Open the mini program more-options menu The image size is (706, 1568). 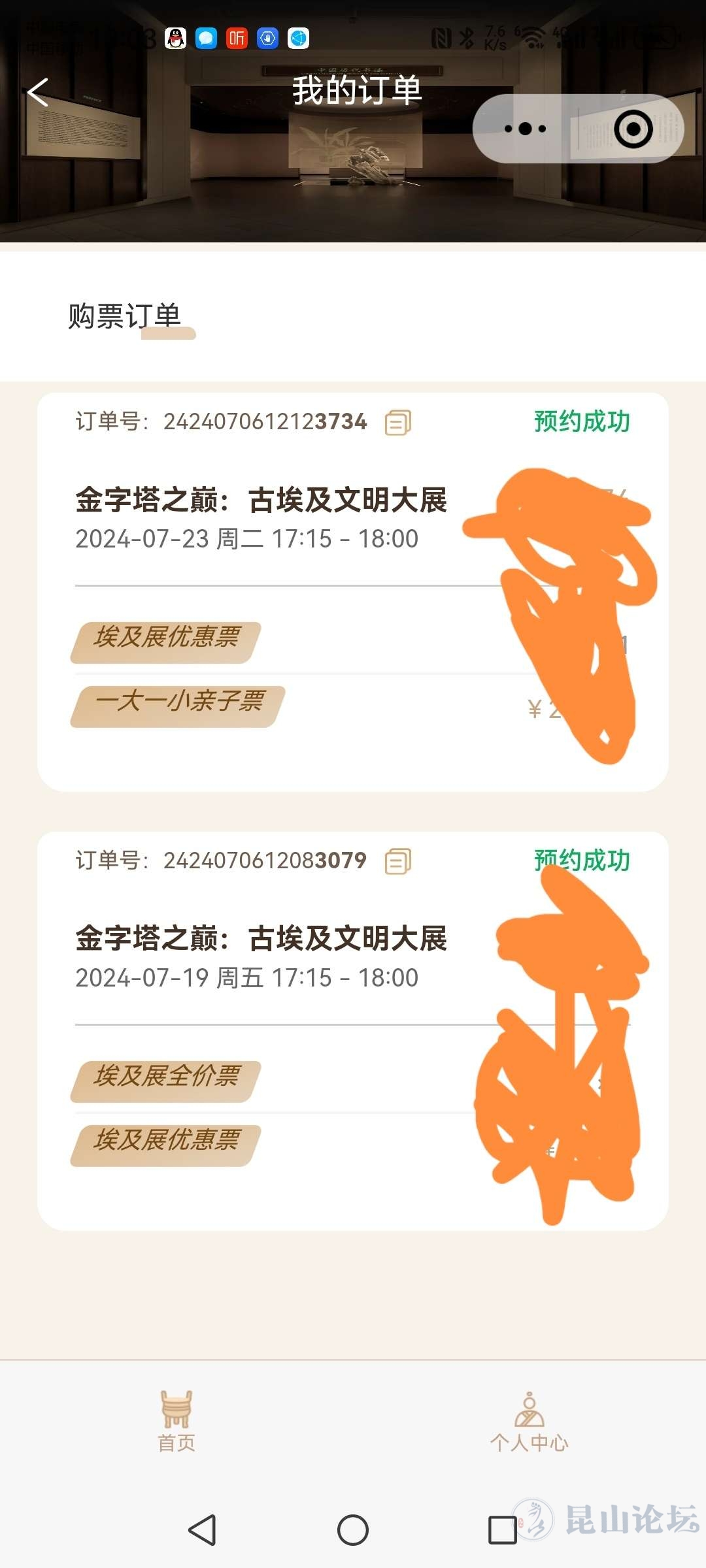point(526,129)
